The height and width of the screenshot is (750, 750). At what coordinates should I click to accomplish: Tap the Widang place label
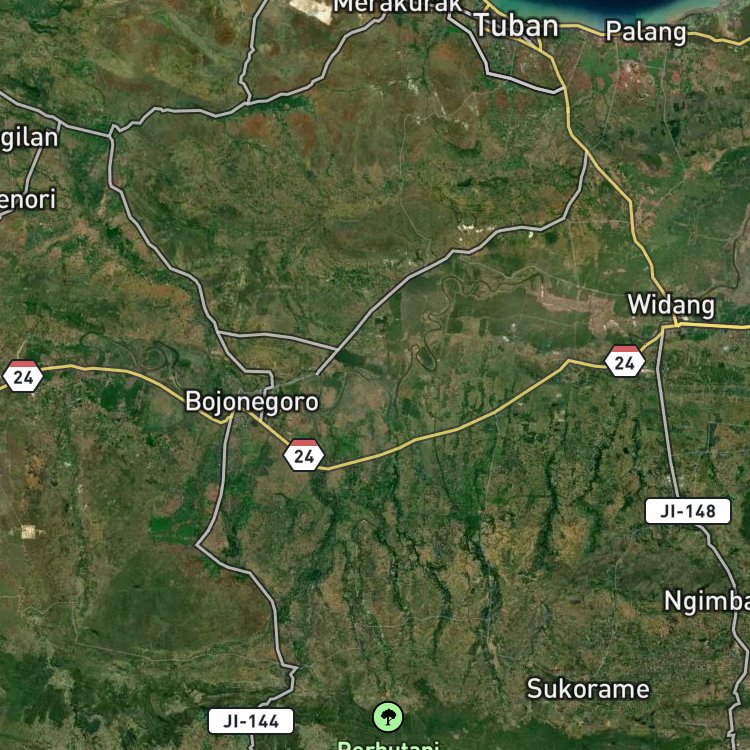pyautogui.click(x=671, y=305)
